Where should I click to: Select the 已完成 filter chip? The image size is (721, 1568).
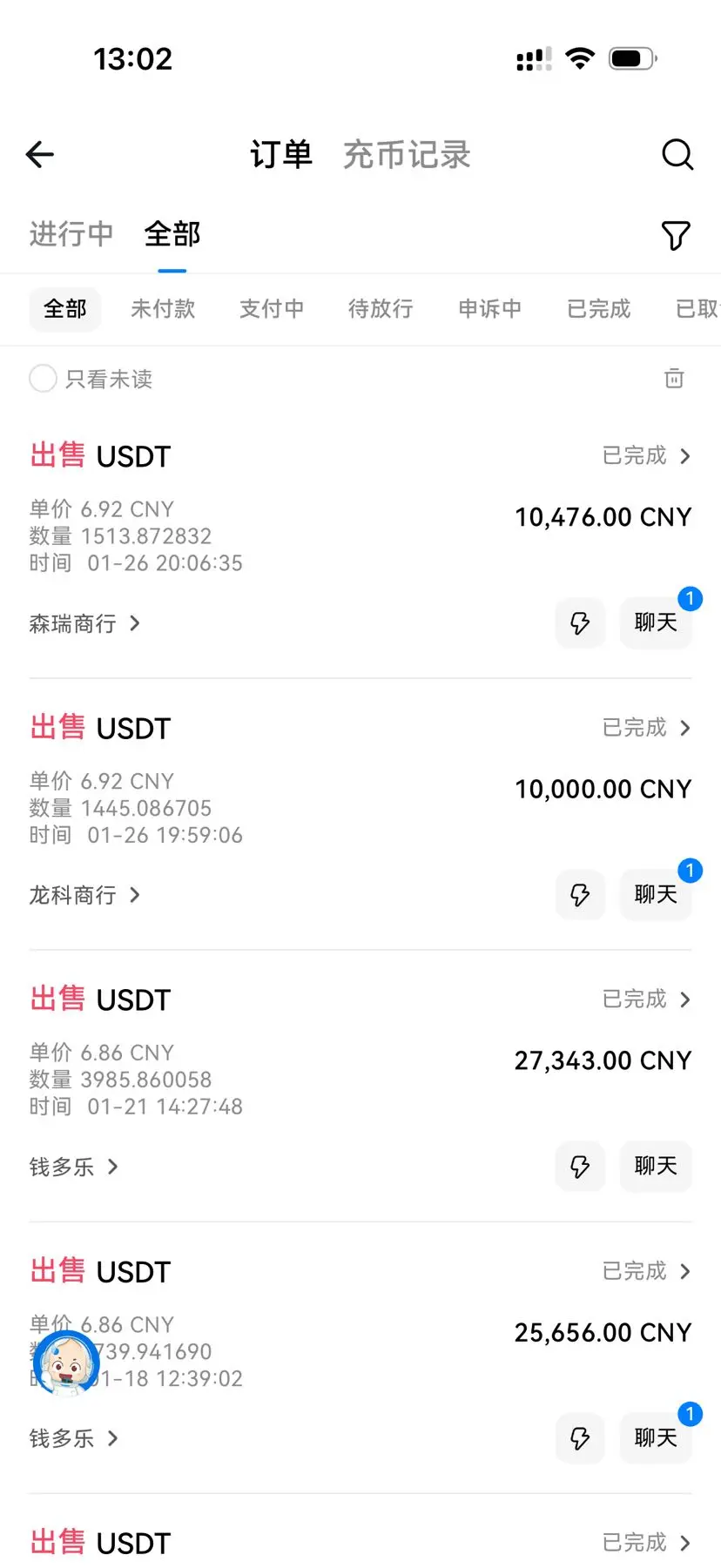(x=598, y=309)
